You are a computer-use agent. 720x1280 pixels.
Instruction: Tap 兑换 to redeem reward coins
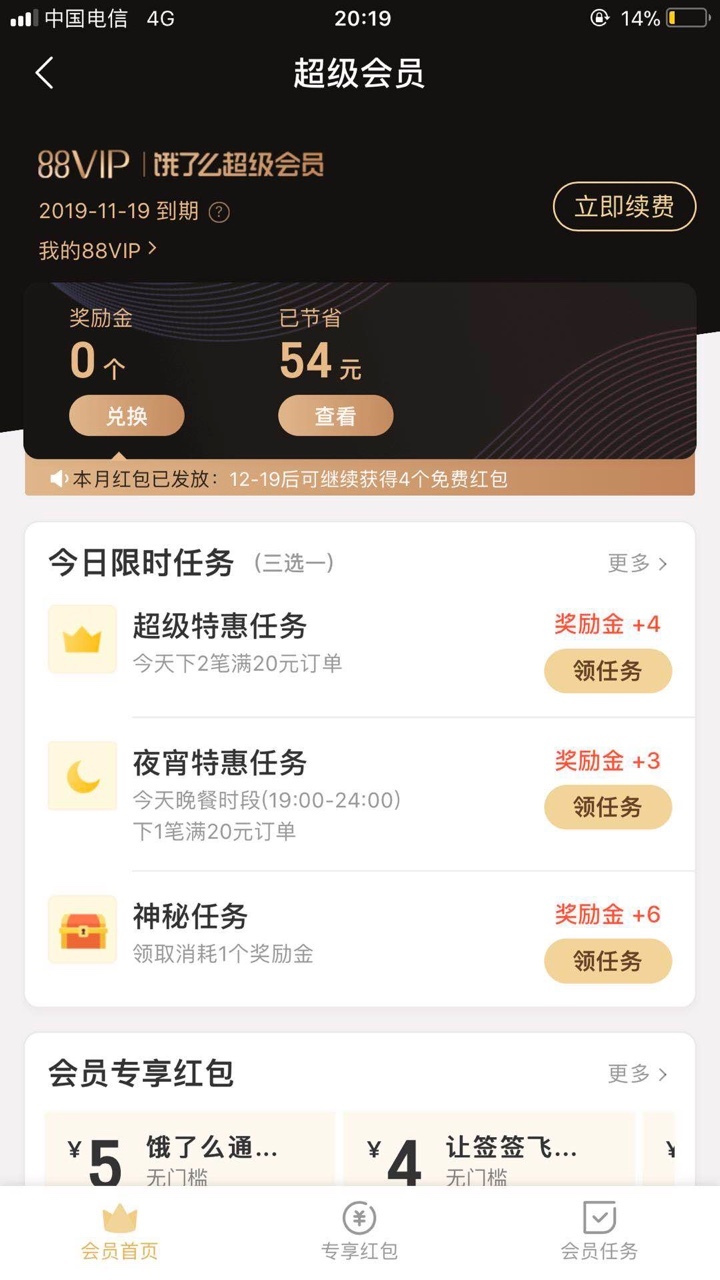pos(126,416)
